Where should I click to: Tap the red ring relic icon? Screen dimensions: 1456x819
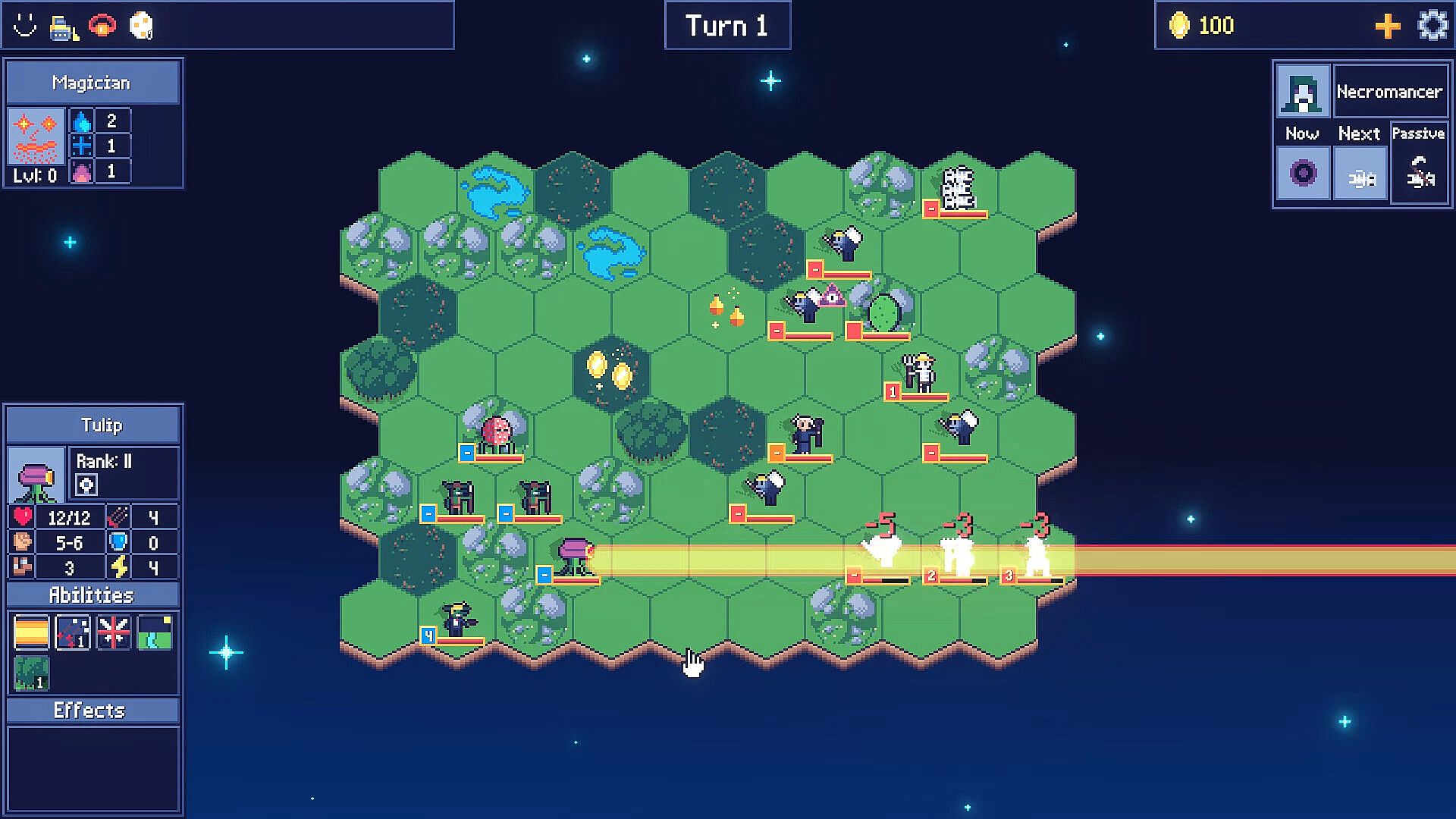click(x=102, y=26)
